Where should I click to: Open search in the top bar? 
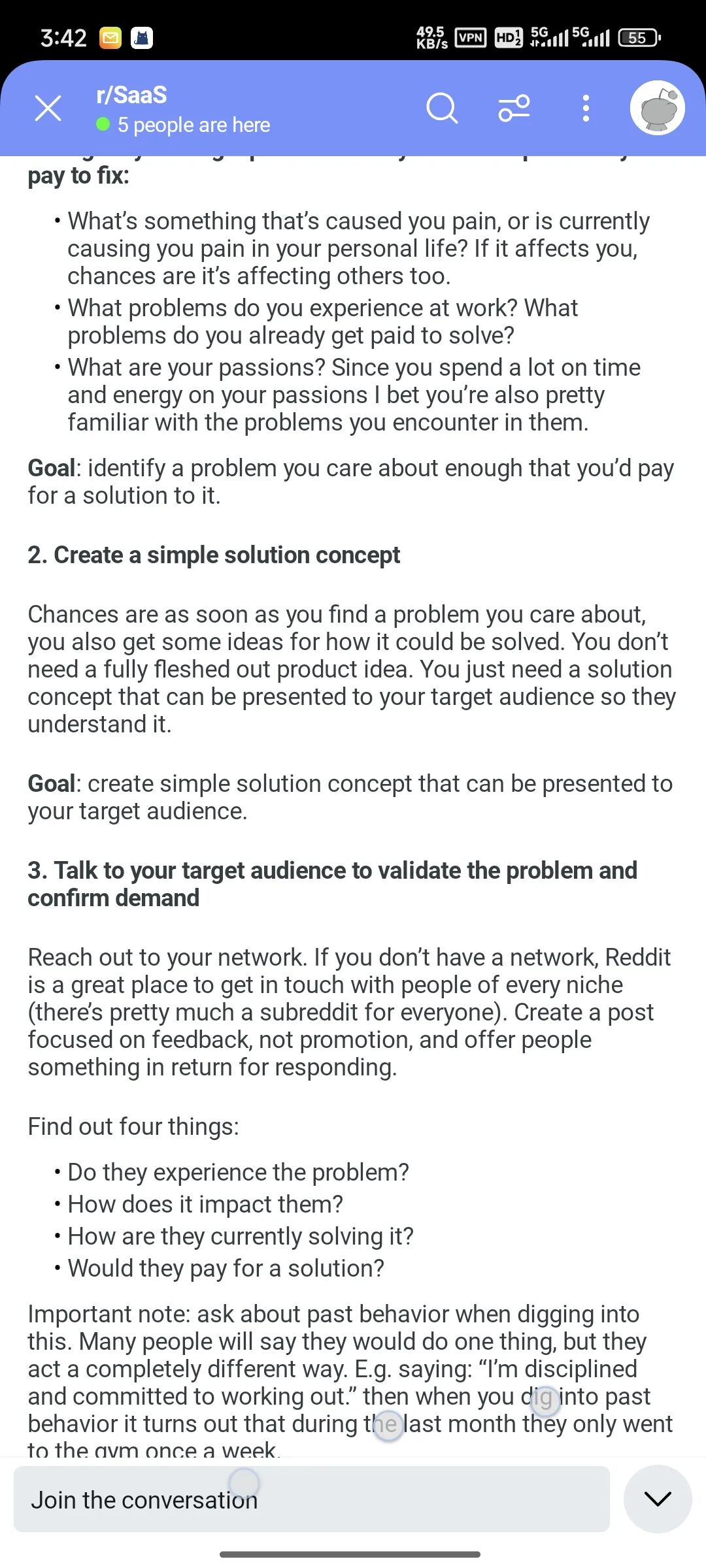[442, 108]
